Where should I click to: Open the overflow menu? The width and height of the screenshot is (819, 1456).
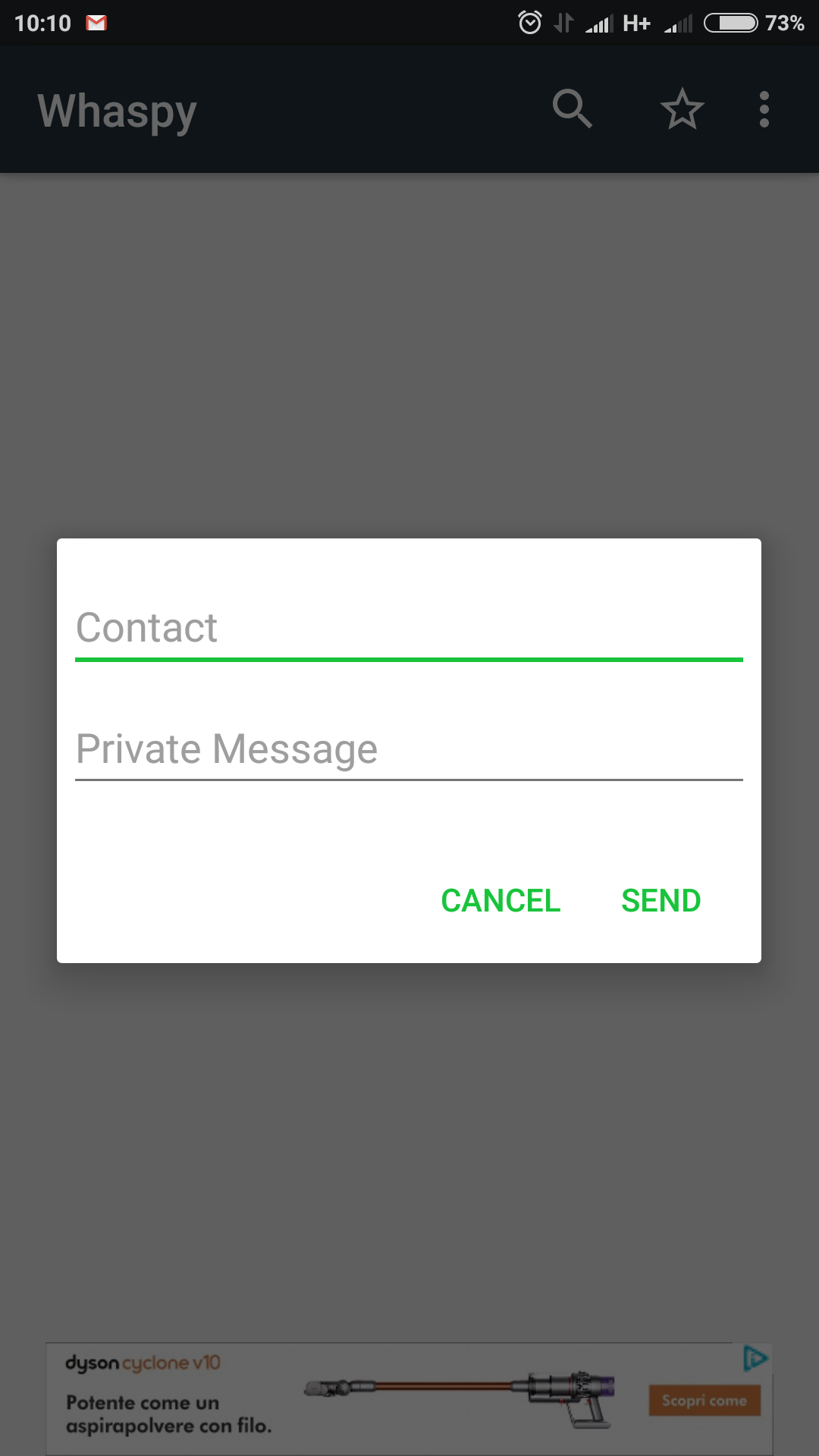pyautogui.click(x=764, y=109)
